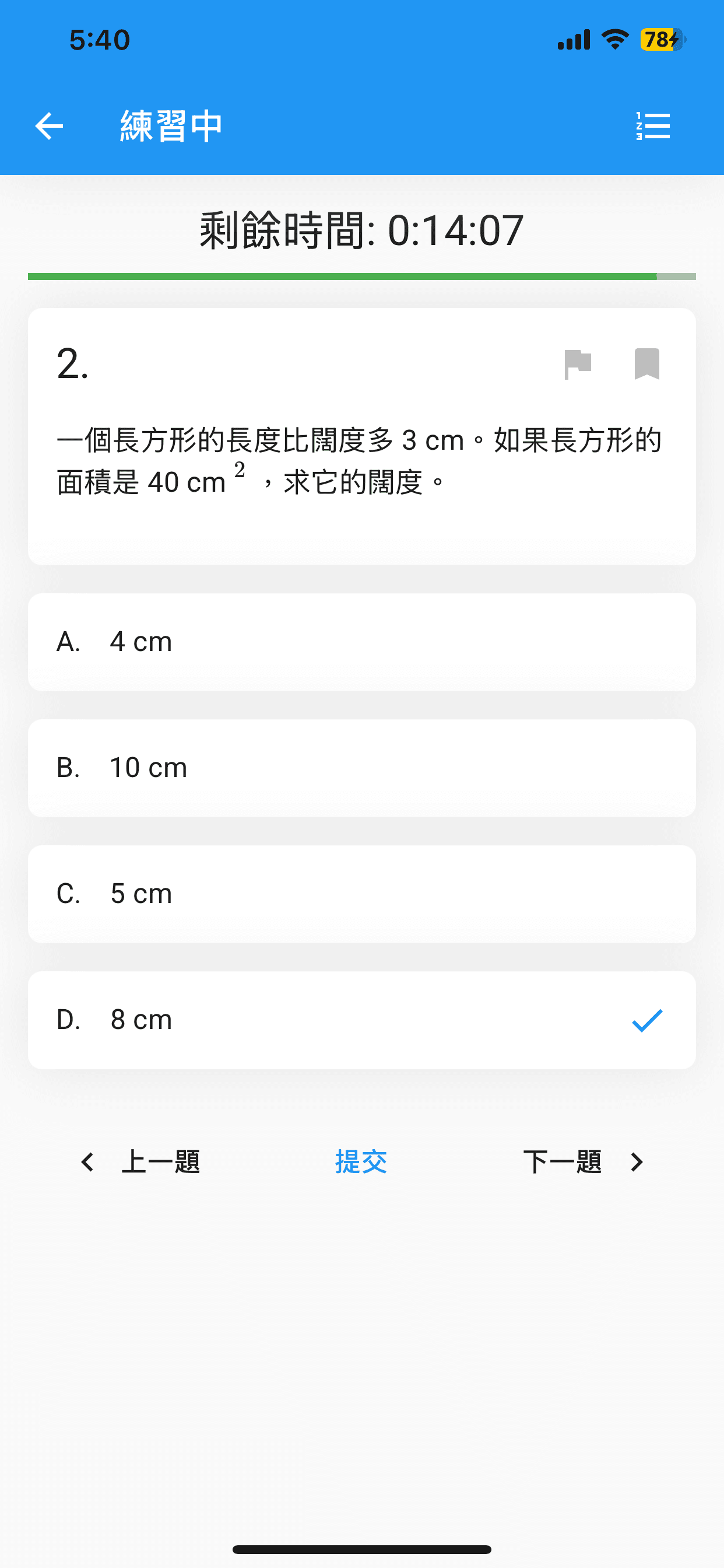Select answer C, 5 cm
Viewport: 724px width, 1568px height.
click(x=362, y=894)
